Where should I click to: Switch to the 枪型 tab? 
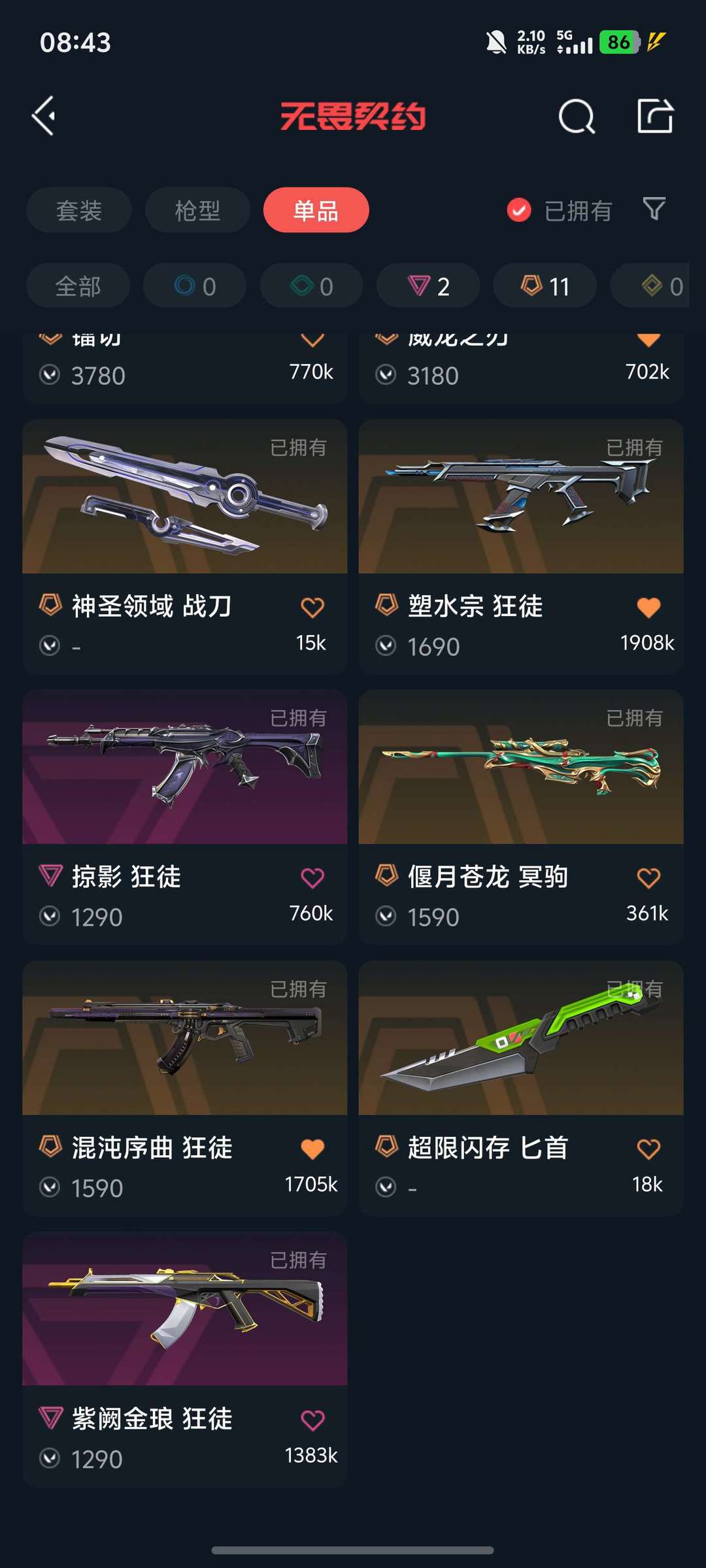197,210
